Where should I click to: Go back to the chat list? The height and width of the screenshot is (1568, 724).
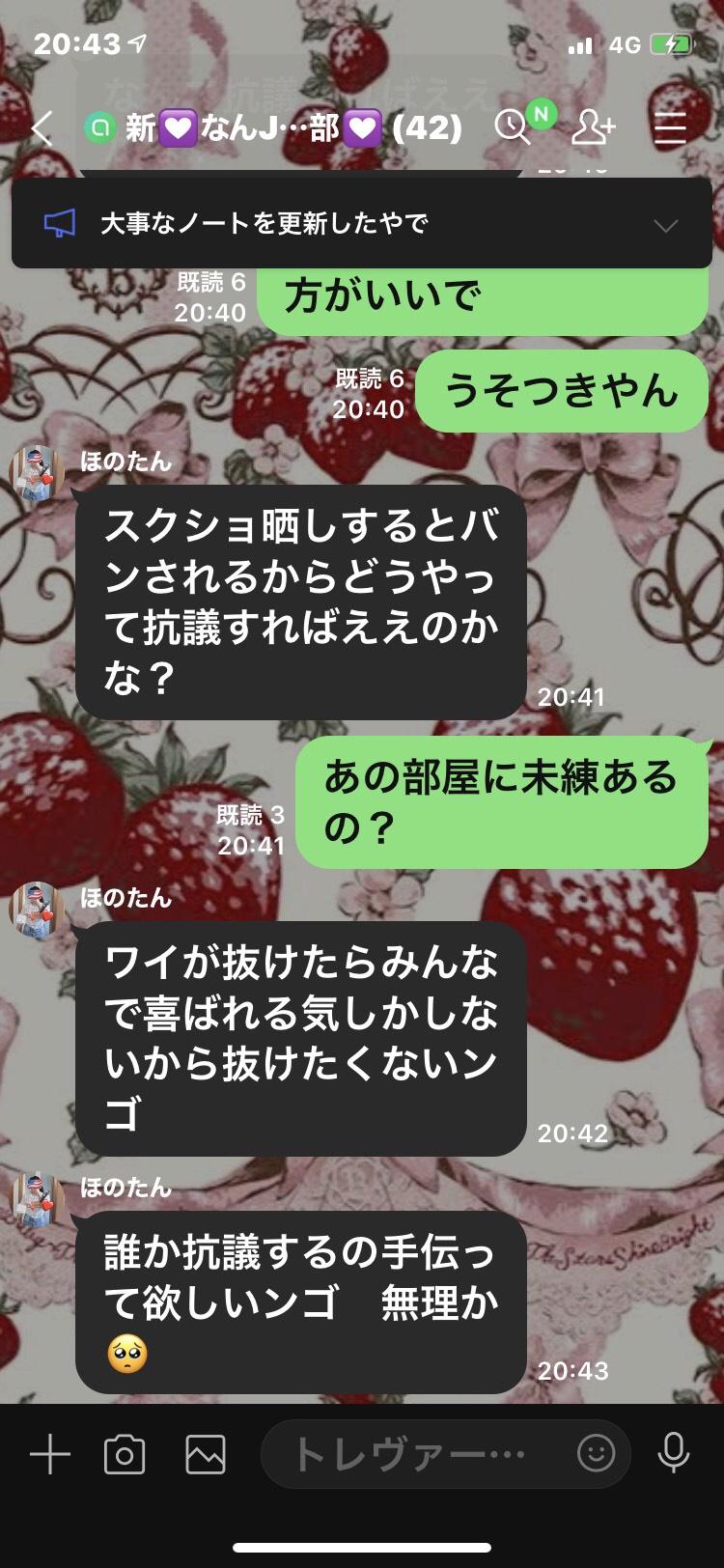[x=42, y=127]
